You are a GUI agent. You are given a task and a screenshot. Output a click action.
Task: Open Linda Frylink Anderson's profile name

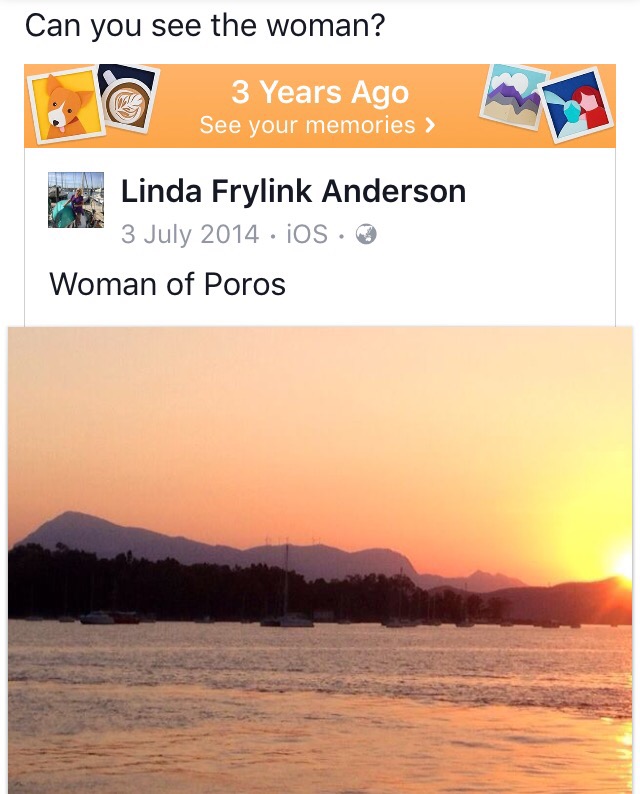tap(293, 191)
